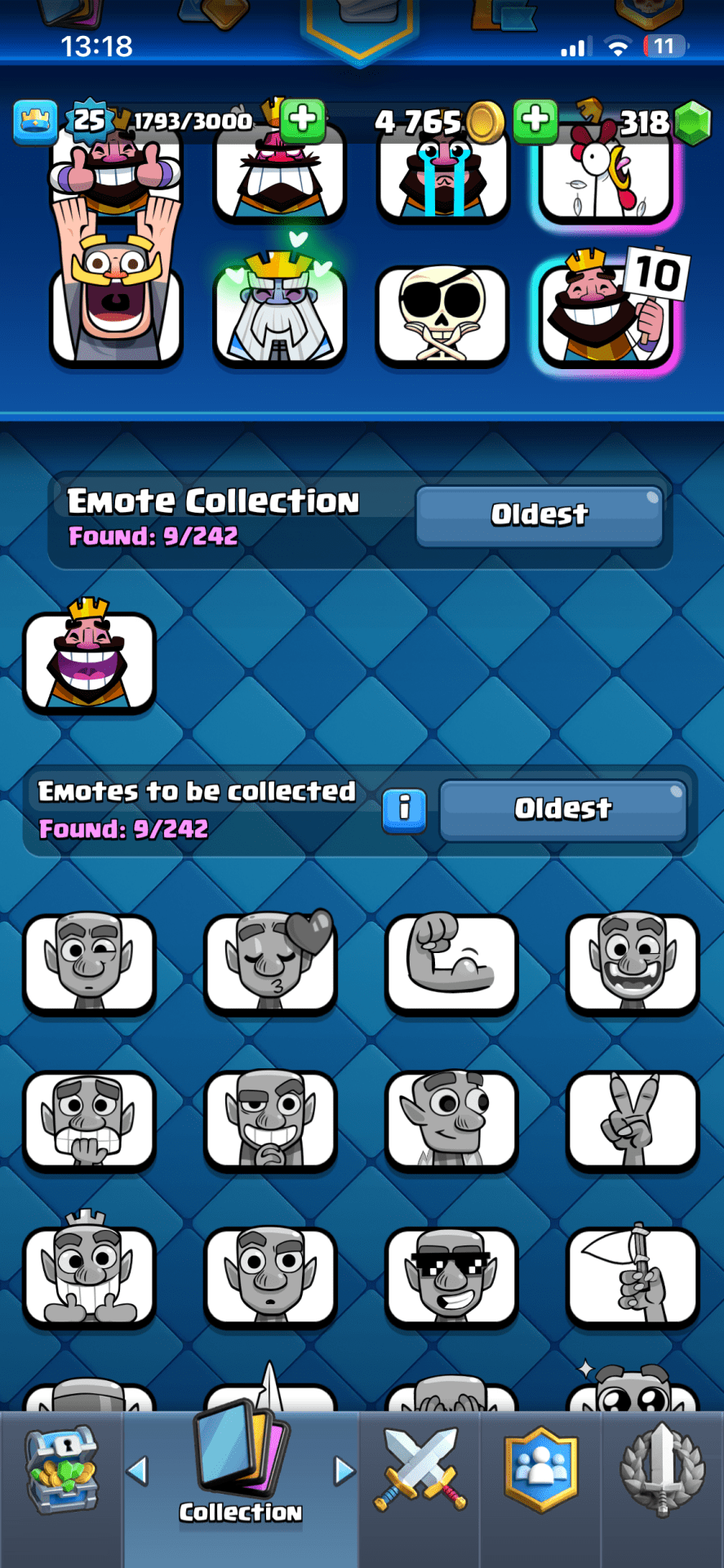724x1568 pixels.
Task: Switch to the Battle crossed swords tab
Action: pyautogui.click(x=420, y=1470)
